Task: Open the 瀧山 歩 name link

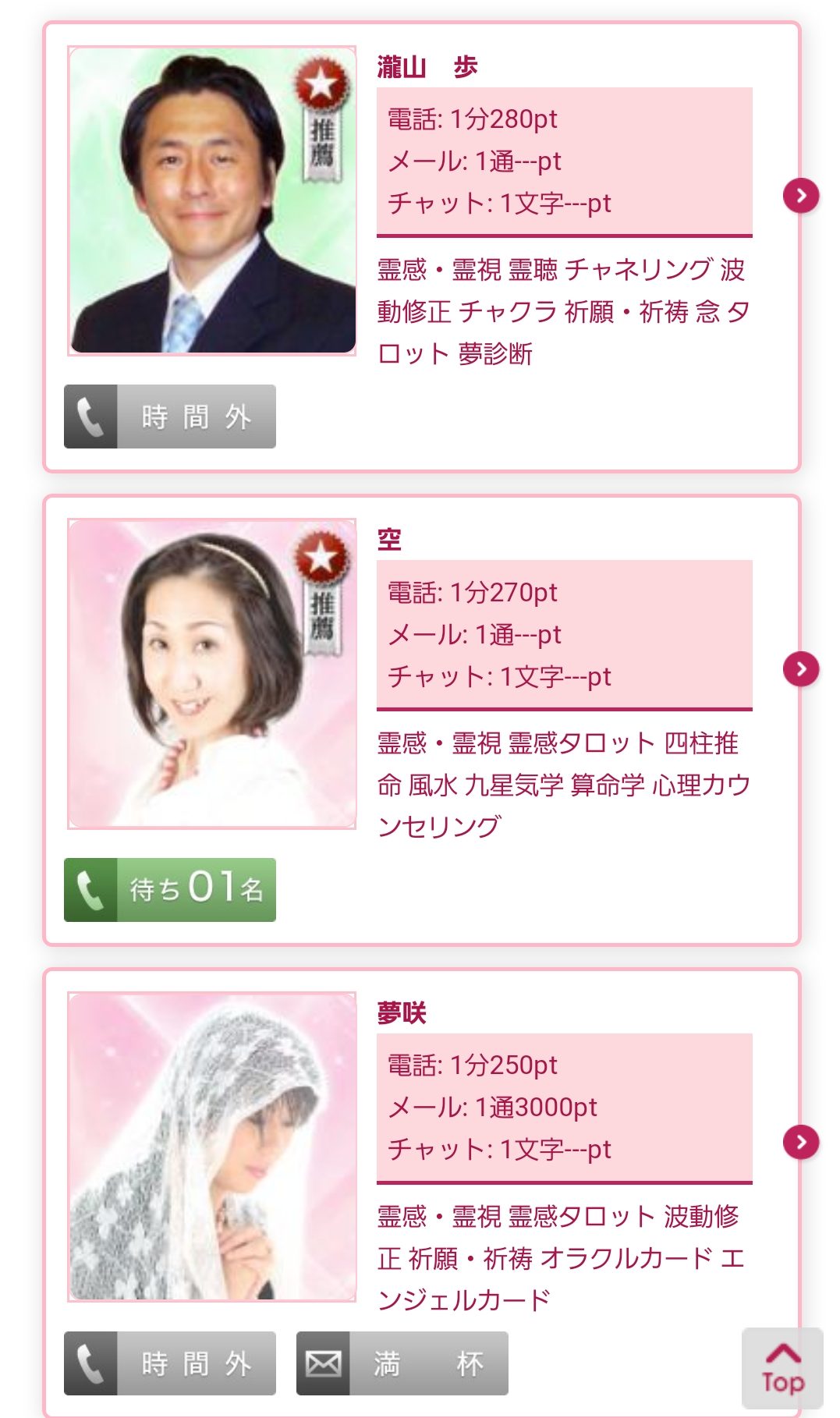Action: (427, 67)
